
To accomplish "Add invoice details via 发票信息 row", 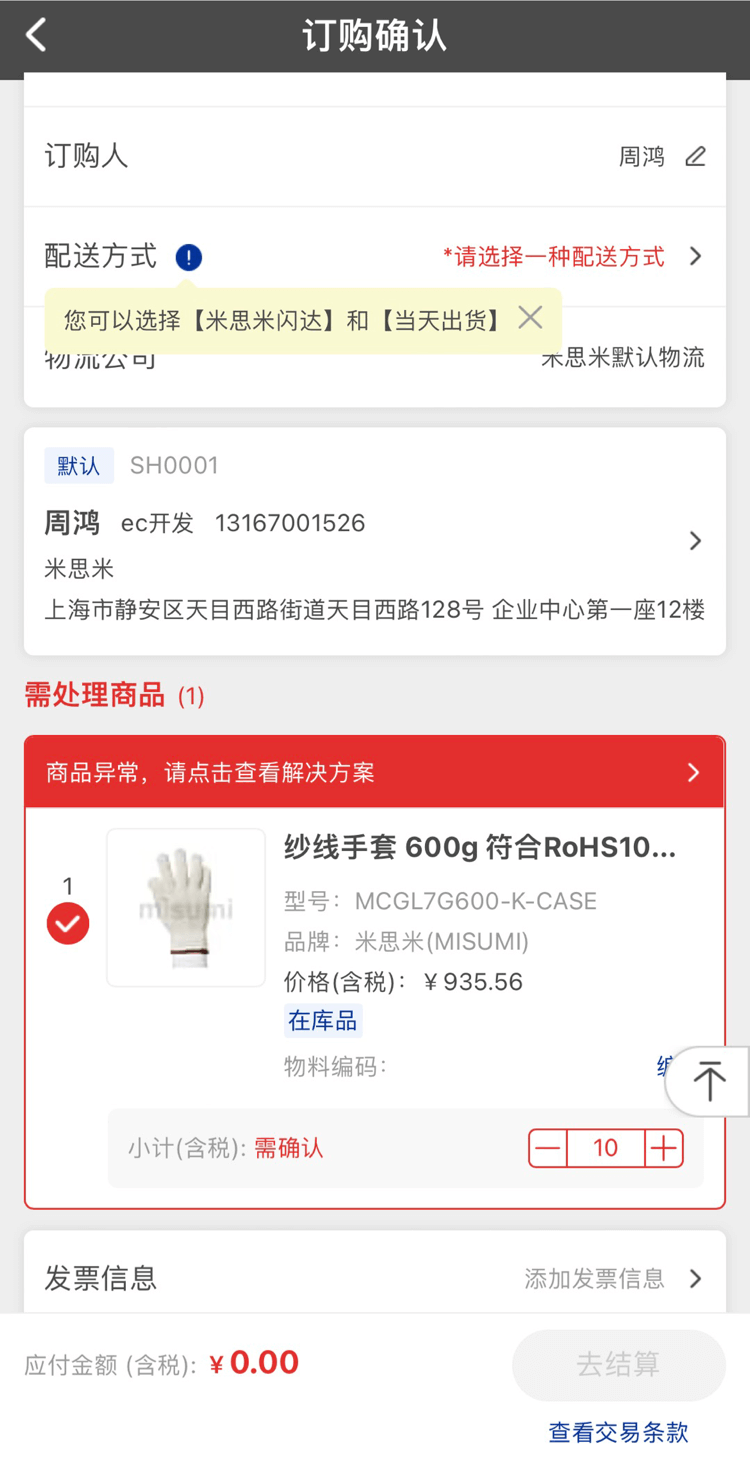I will [375, 1278].
